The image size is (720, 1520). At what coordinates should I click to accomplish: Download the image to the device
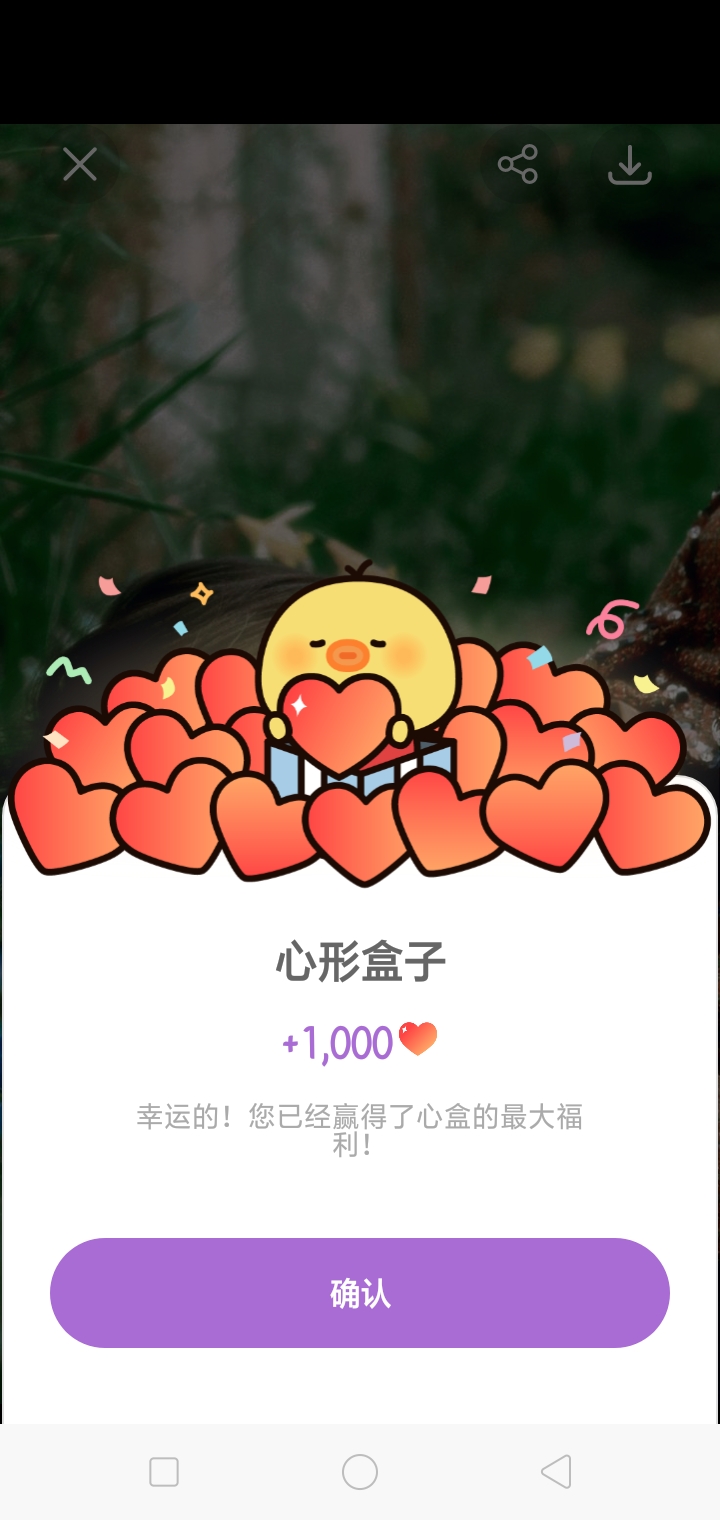630,165
